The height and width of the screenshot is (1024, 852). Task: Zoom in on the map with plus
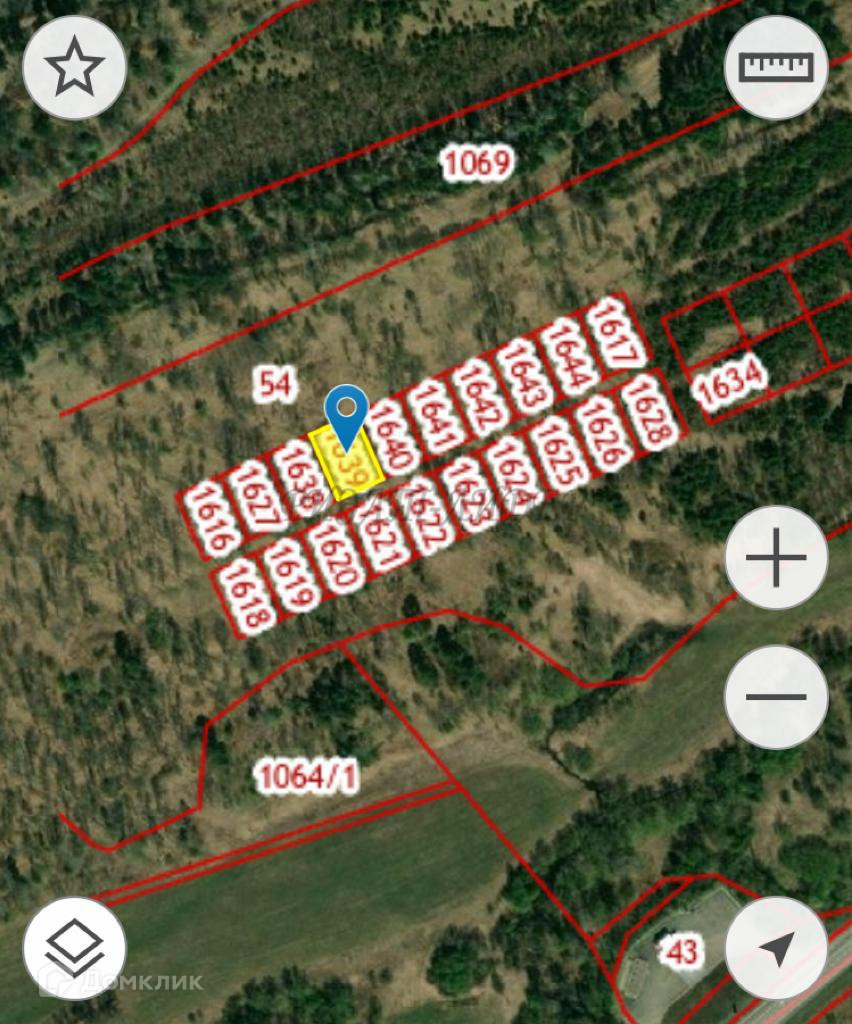pyautogui.click(x=776, y=557)
